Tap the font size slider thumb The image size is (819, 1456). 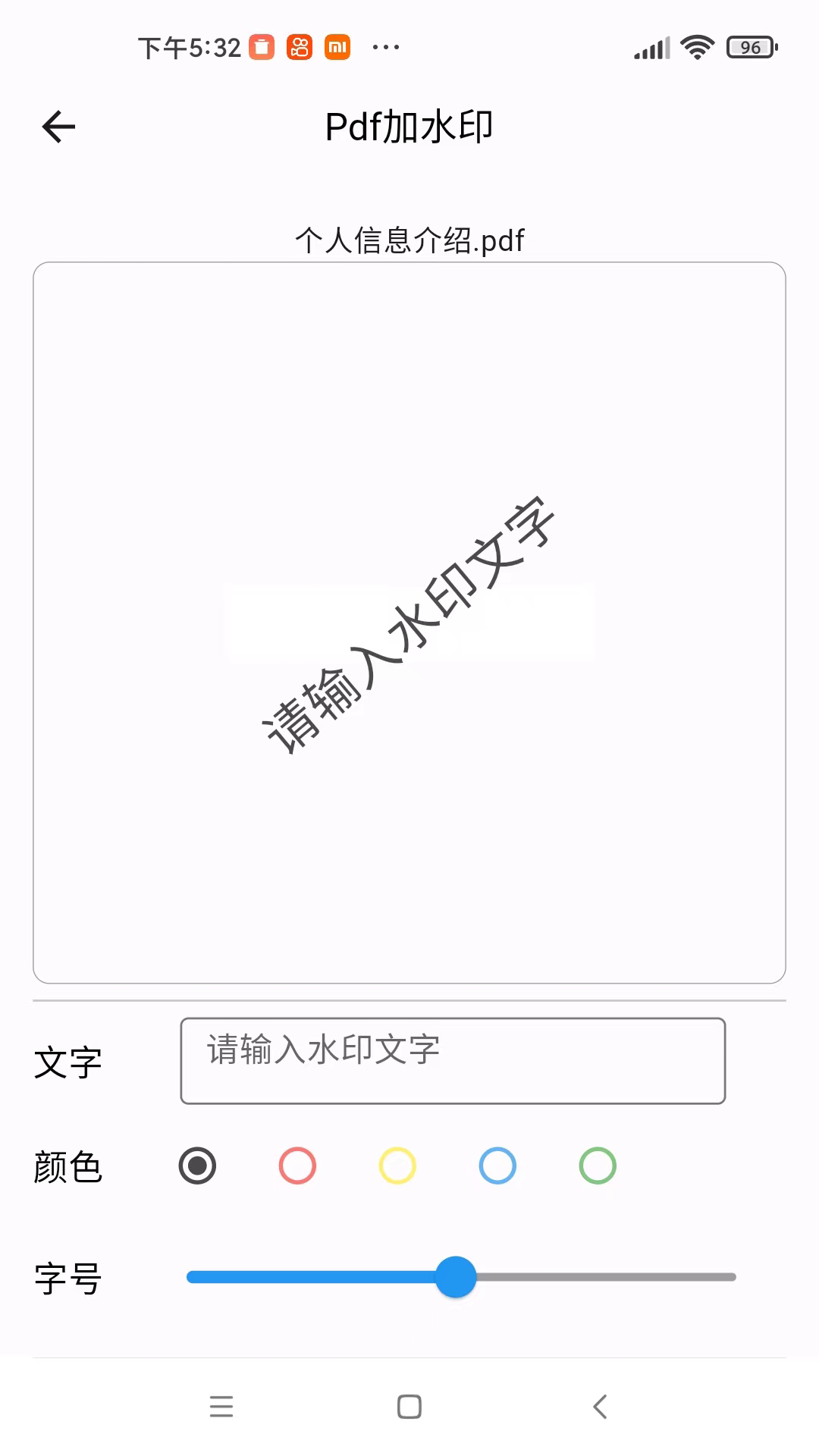pyautogui.click(x=456, y=1277)
